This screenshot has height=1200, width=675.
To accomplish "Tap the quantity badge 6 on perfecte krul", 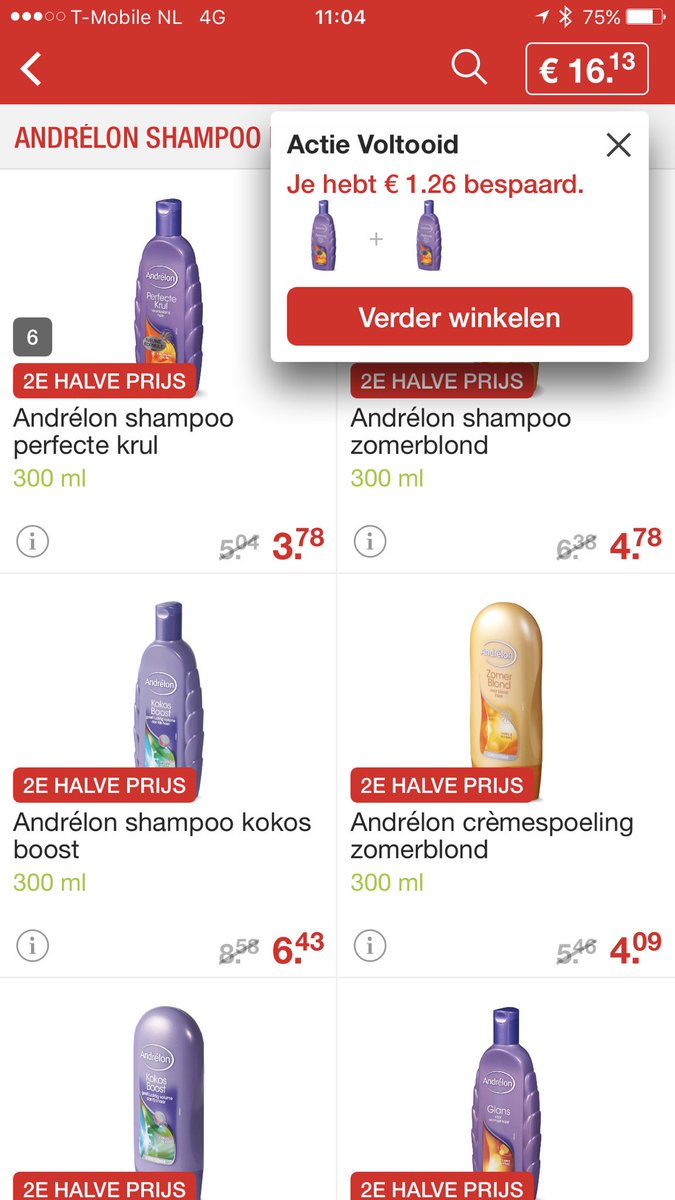I will (32, 337).
